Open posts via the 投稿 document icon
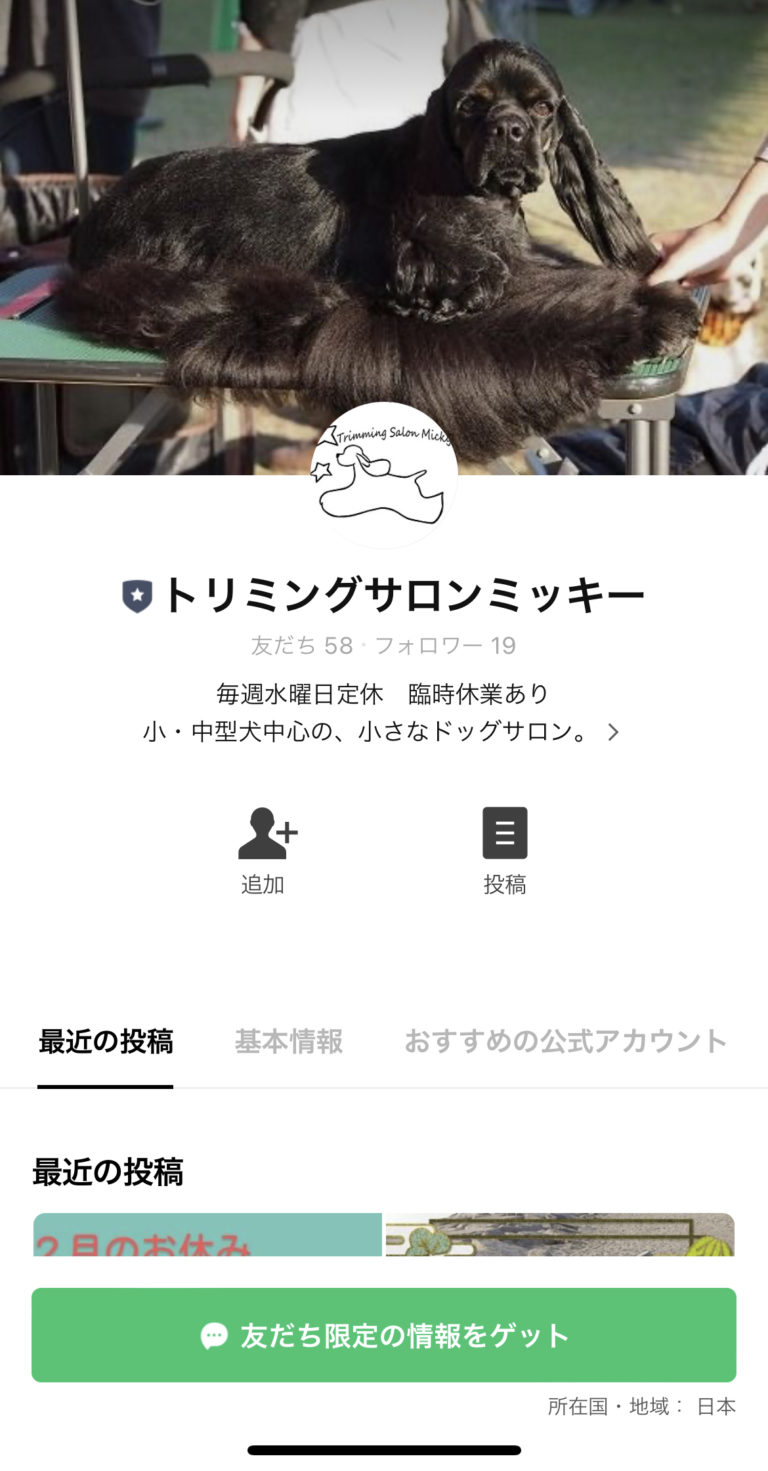768x1471 pixels. click(x=505, y=833)
